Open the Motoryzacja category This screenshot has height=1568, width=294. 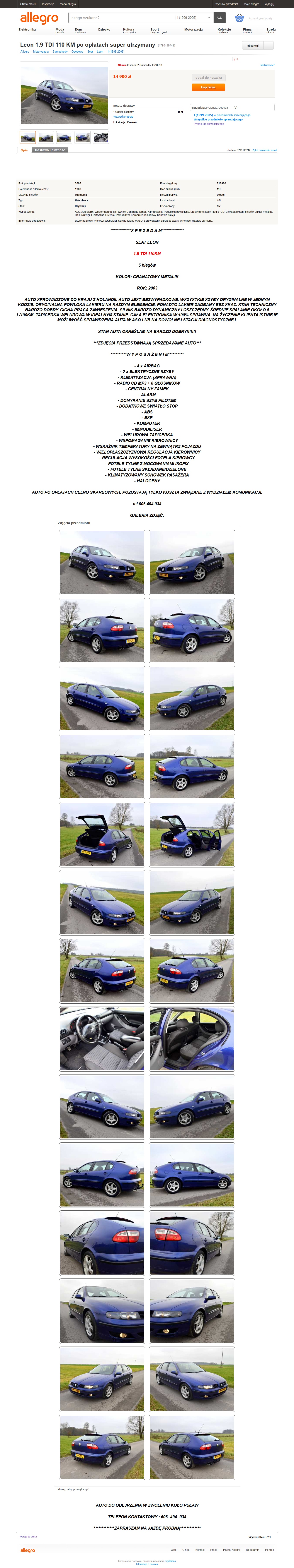[x=193, y=29]
